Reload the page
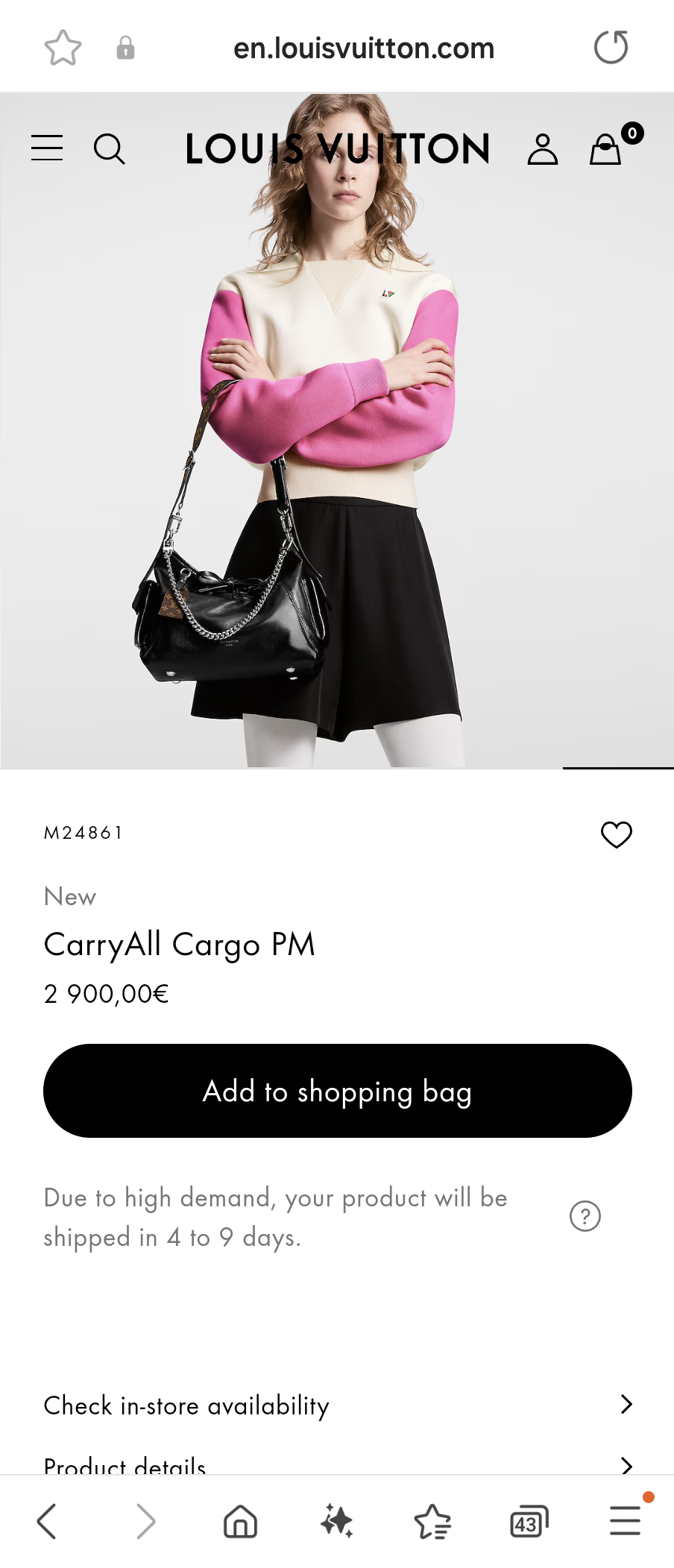This screenshot has width=674, height=1568. (x=611, y=48)
